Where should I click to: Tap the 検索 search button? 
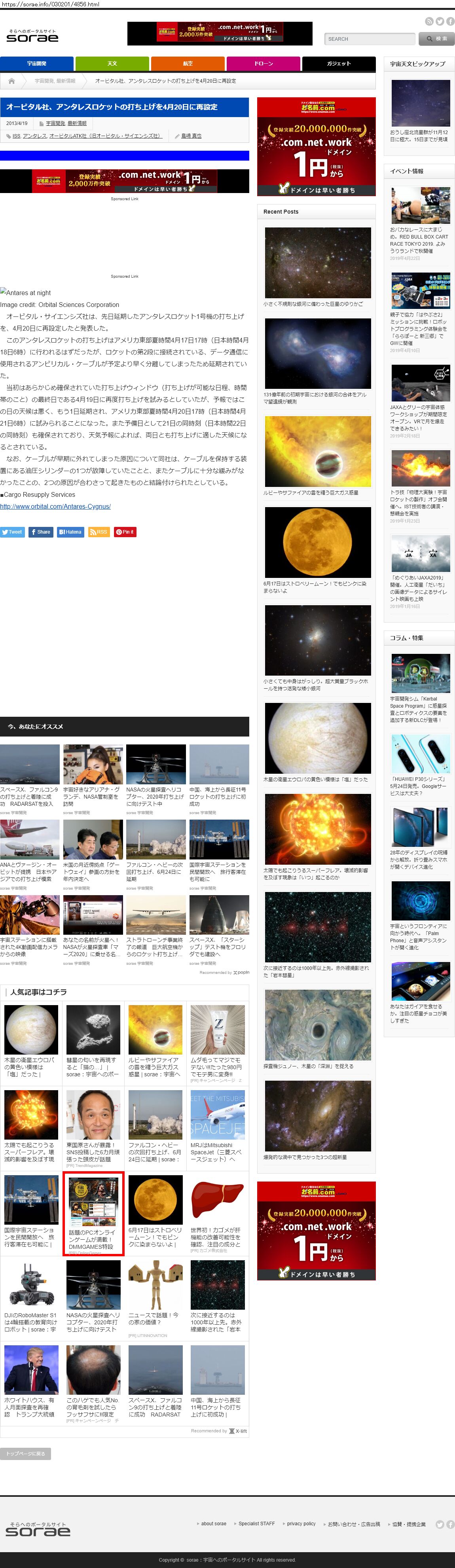(437, 39)
